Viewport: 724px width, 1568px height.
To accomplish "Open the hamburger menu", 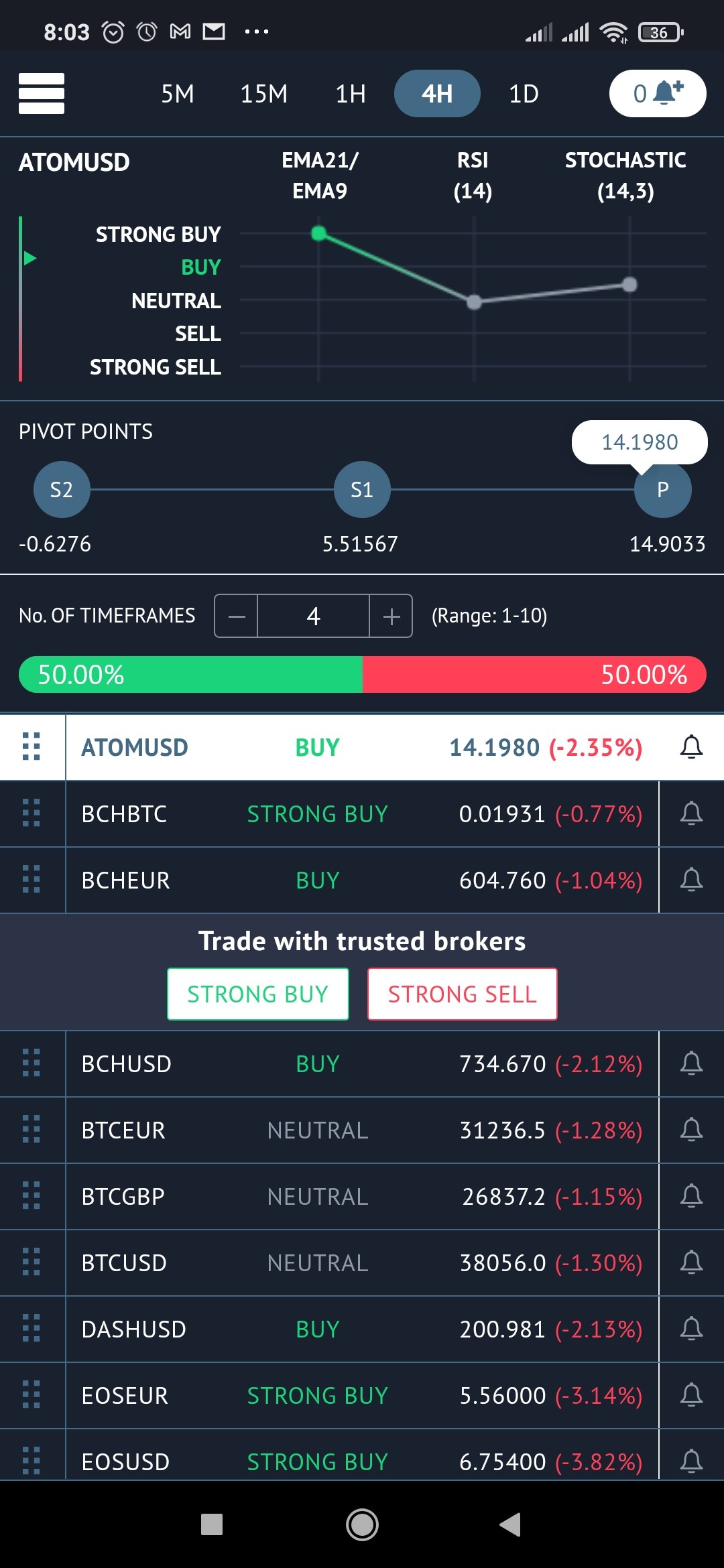I will tap(42, 93).
